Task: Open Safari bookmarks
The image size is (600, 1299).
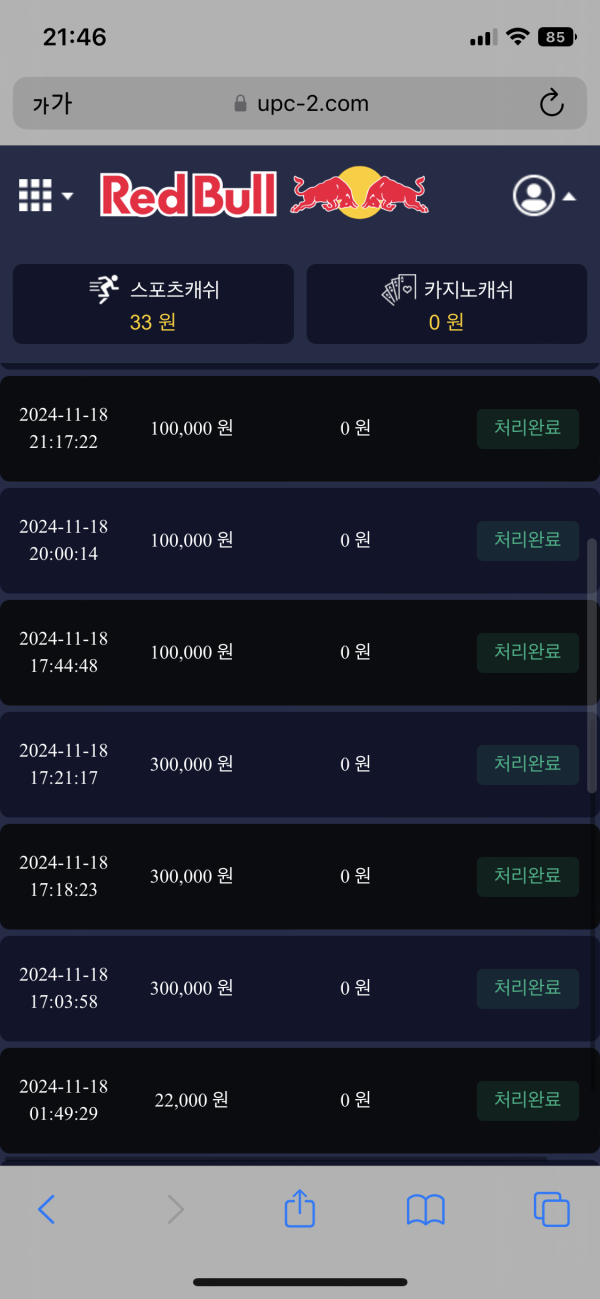Action: [x=426, y=1210]
